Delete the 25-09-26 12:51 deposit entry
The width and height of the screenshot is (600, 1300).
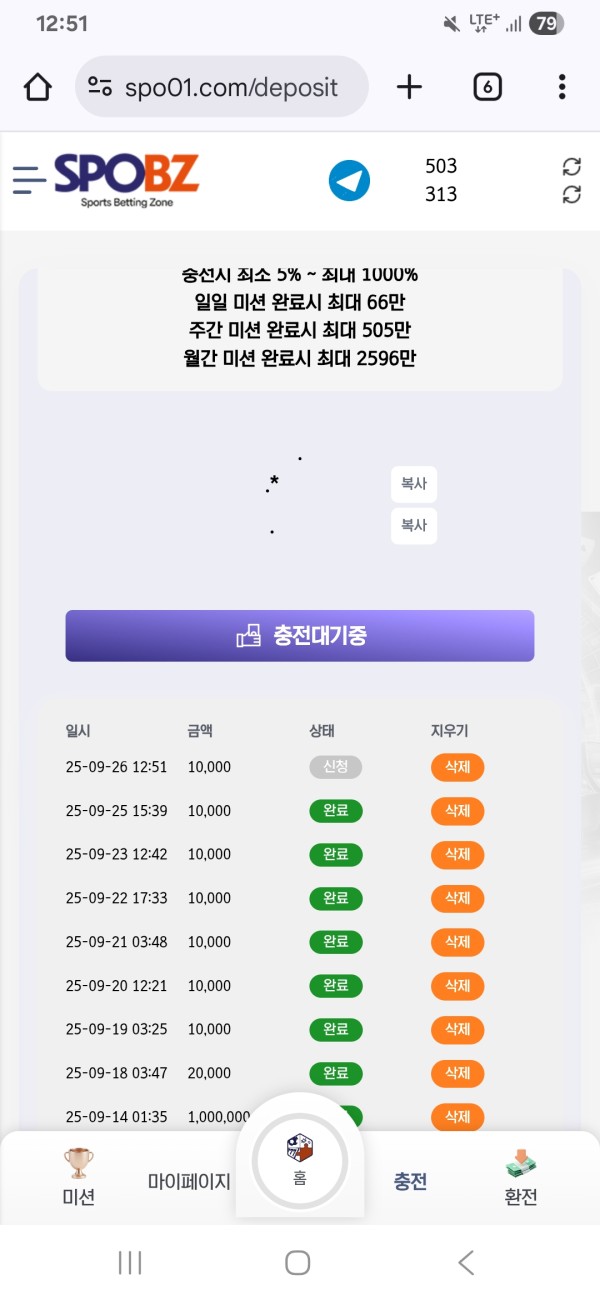click(x=457, y=767)
